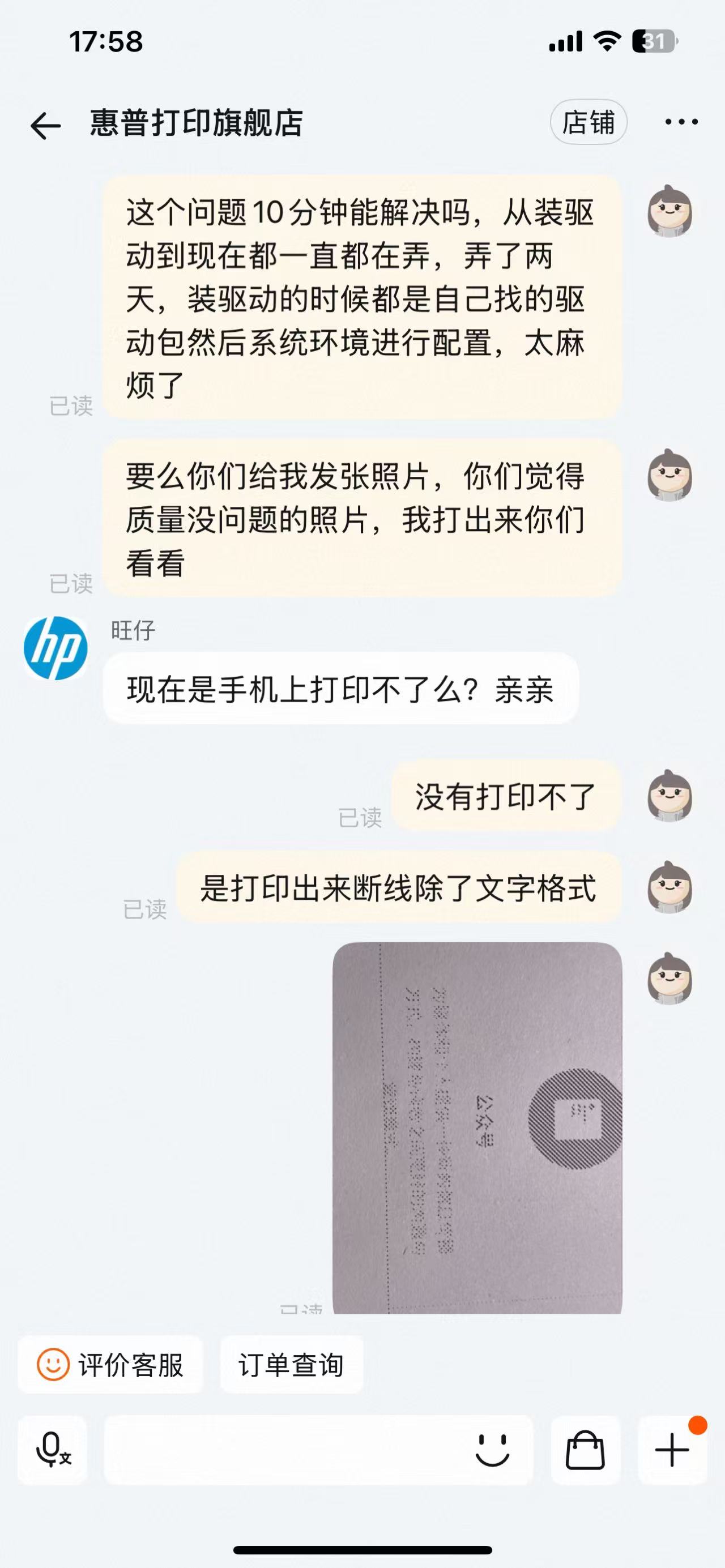
Task: Open the three-dot overflow menu
Action: tap(681, 122)
